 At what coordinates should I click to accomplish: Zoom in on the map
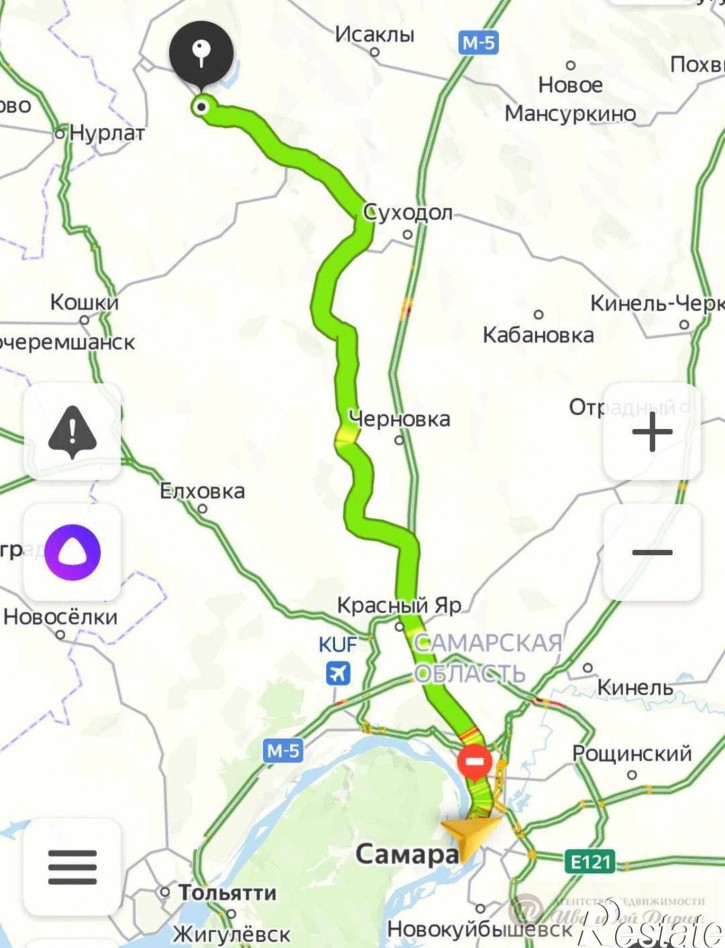652,432
